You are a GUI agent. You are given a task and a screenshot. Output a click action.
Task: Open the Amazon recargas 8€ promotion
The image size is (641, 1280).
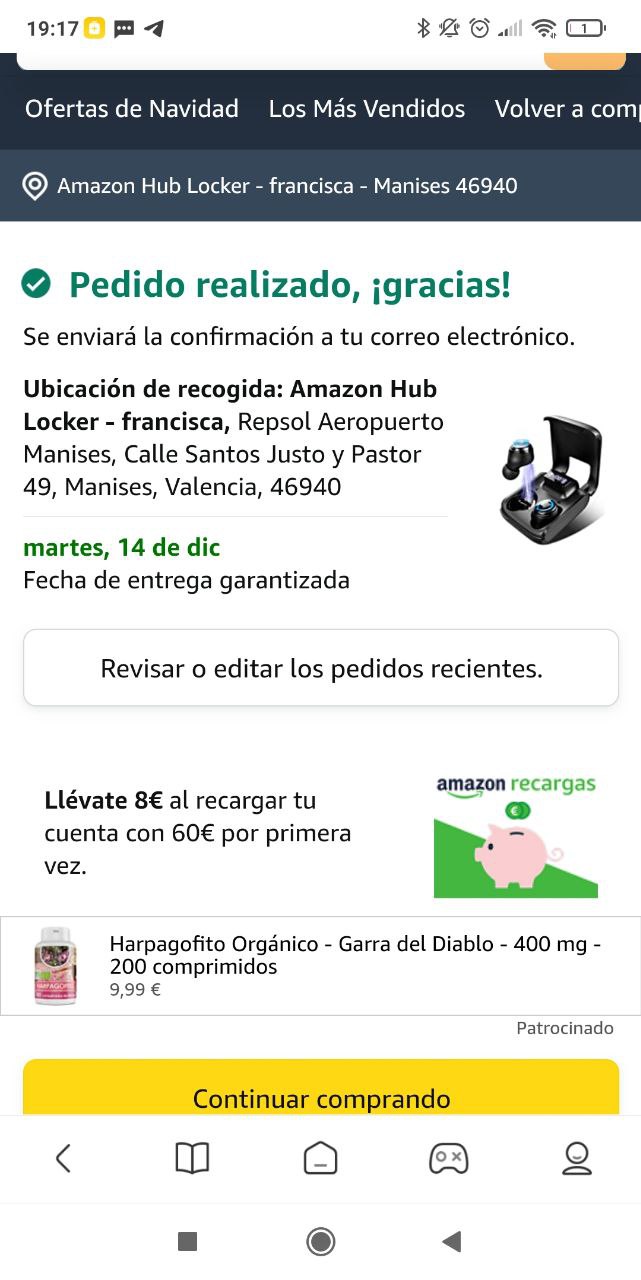click(x=320, y=833)
